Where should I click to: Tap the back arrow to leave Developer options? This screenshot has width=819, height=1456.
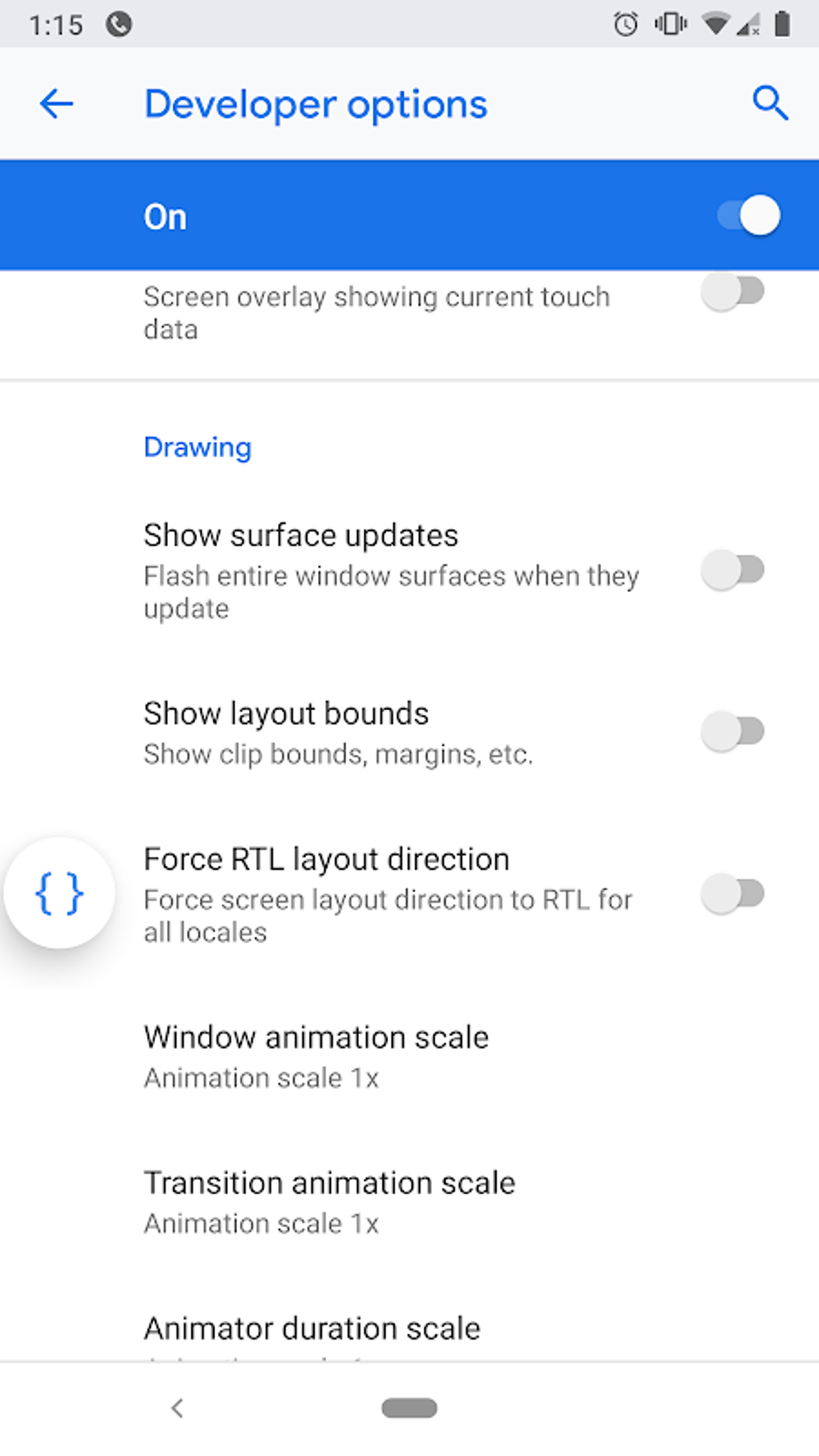tap(55, 103)
